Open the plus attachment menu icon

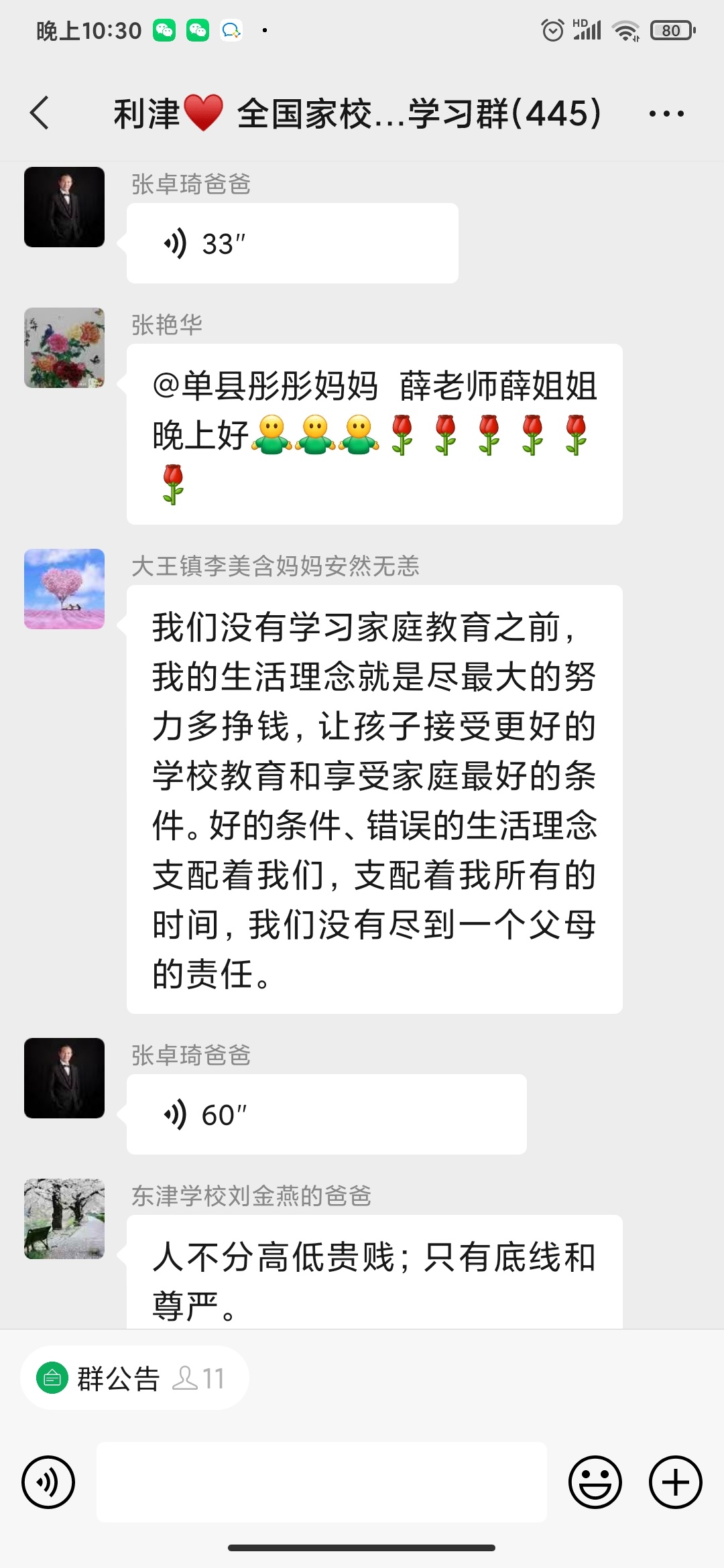674,1482
